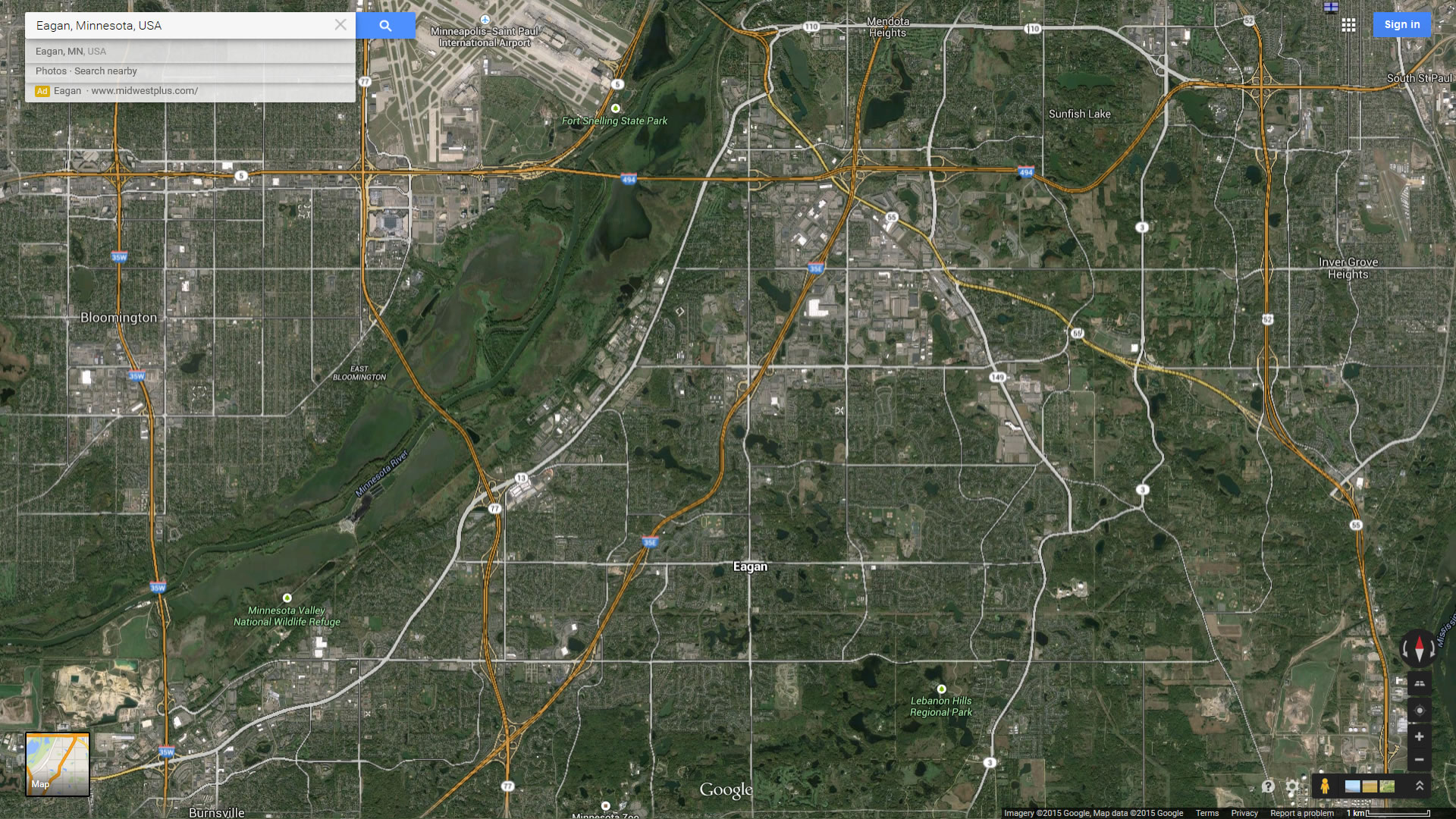Open the Google apps grid
Image resolution: width=1456 pixels, height=819 pixels.
(1348, 25)
